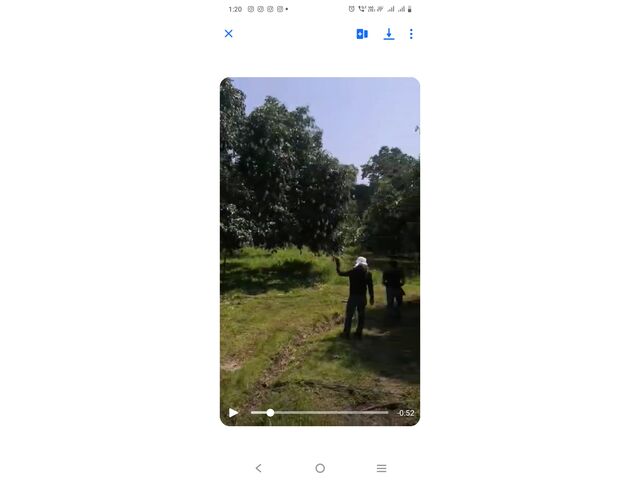Tap the blue plus icon beside download
This screenshot has width=640, height=480.
coord(362,34)
